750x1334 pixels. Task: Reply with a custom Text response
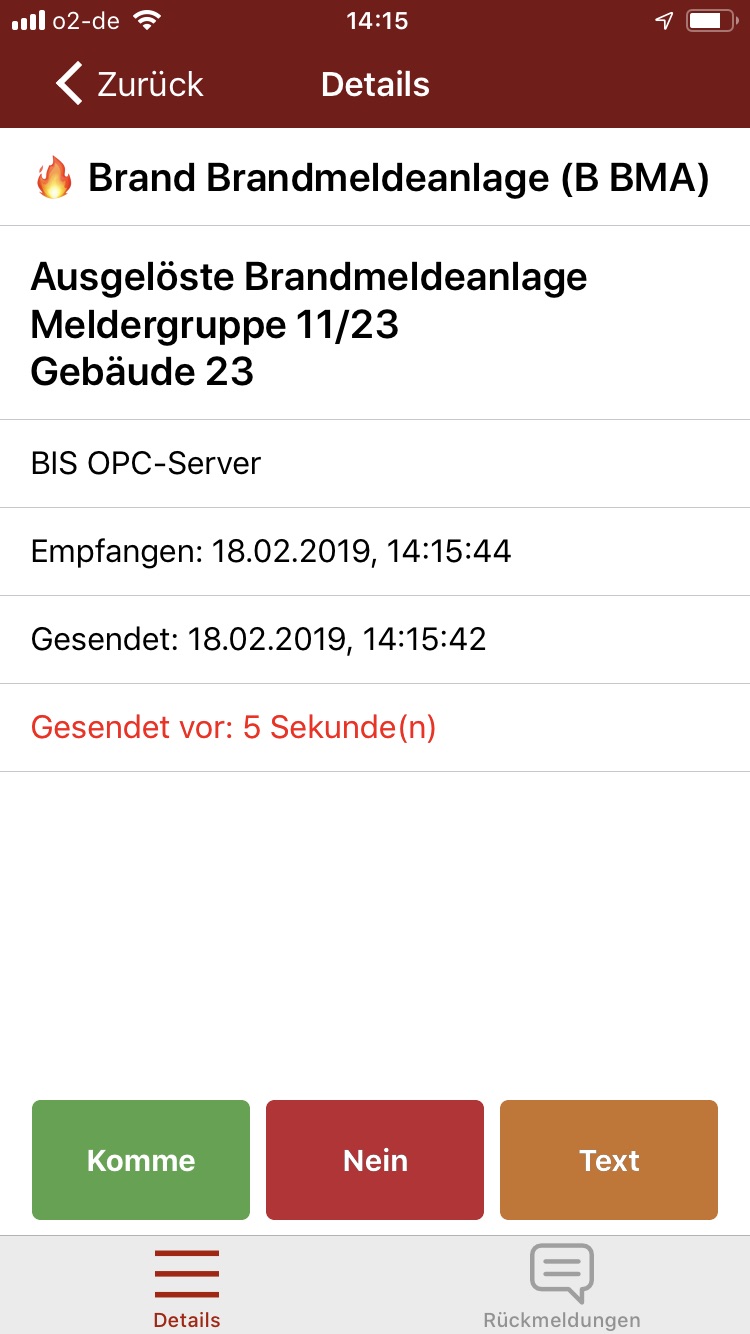[609, 1160]
